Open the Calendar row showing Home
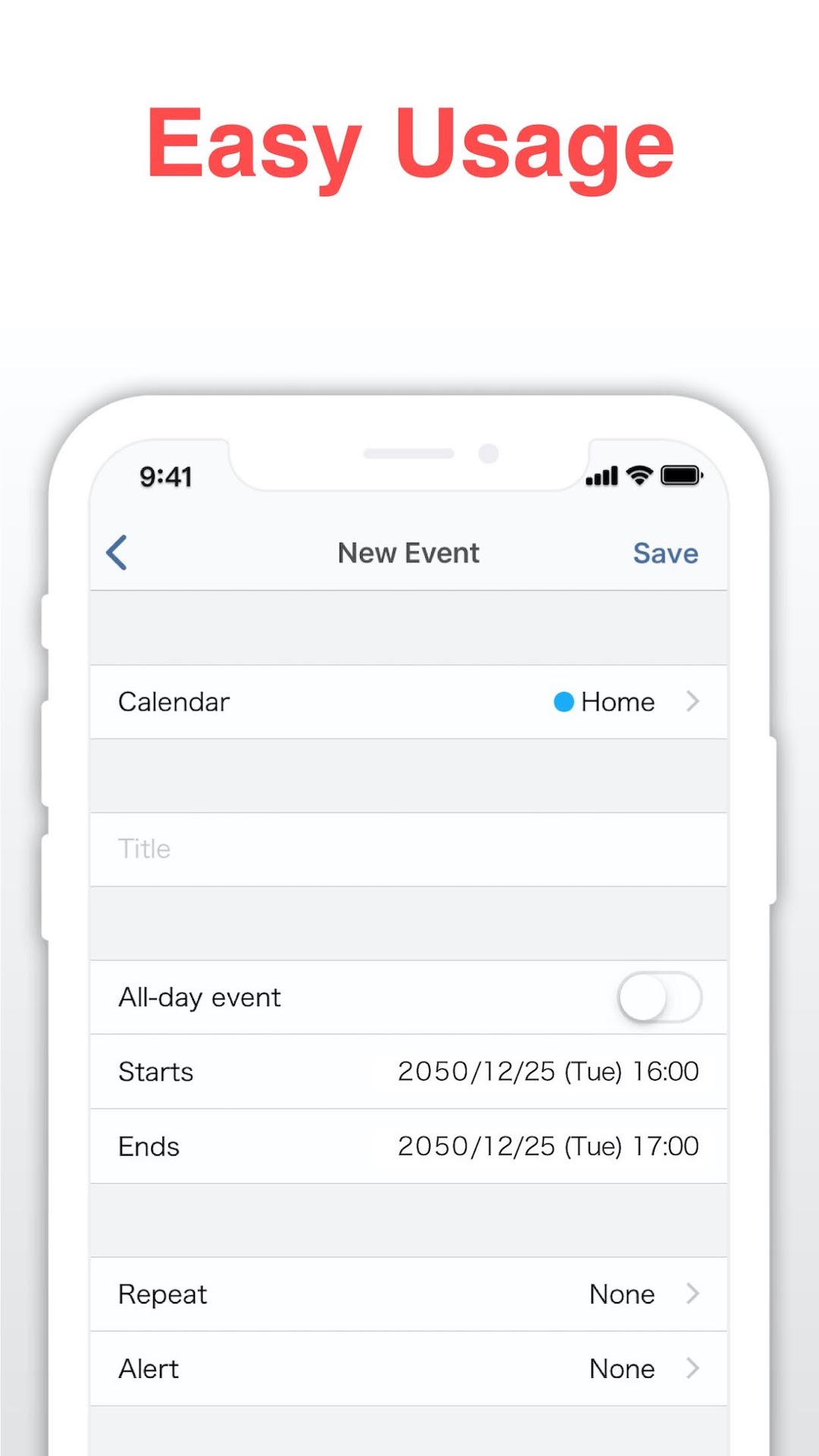 (409, 702)
